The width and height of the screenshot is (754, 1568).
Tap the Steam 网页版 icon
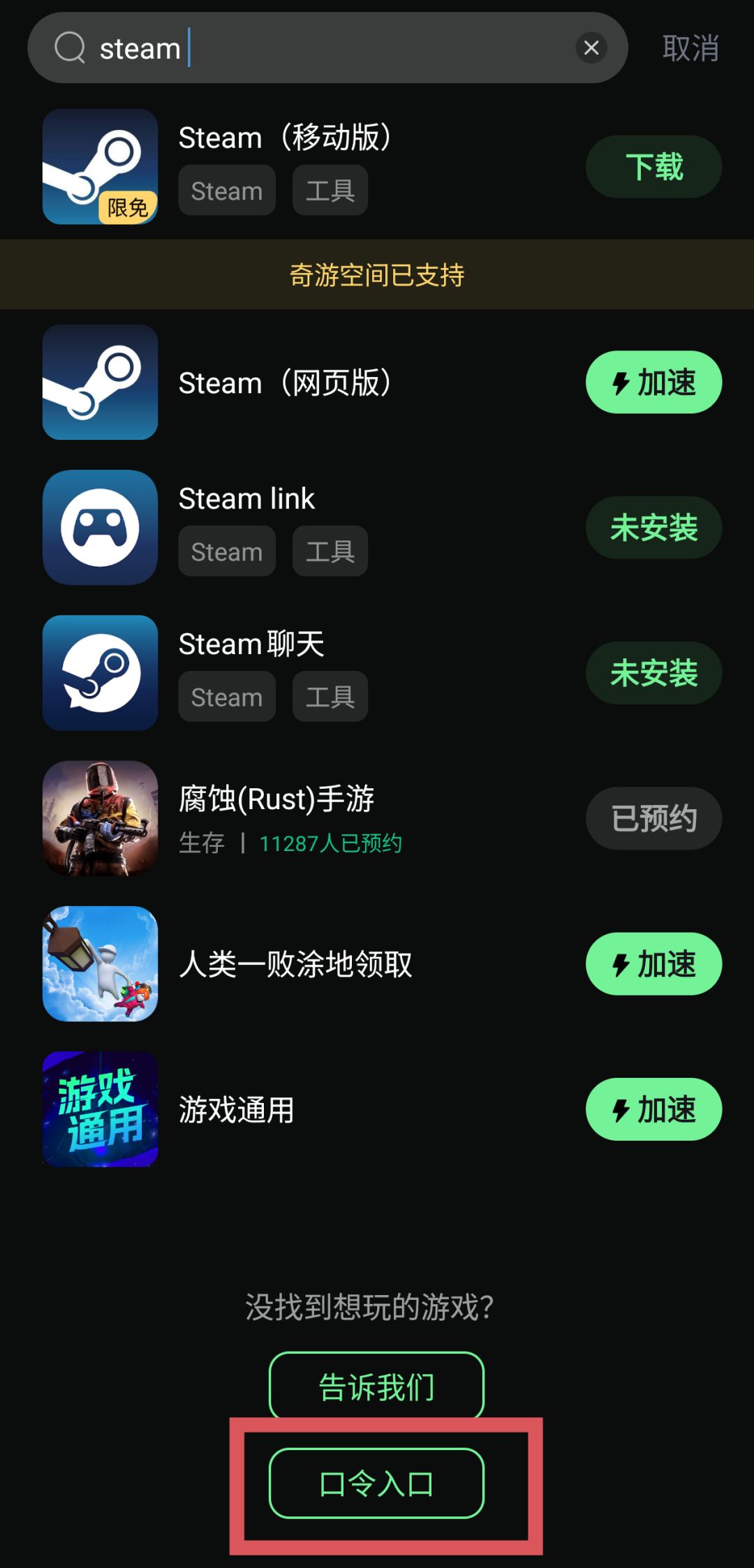coord(100,383)
